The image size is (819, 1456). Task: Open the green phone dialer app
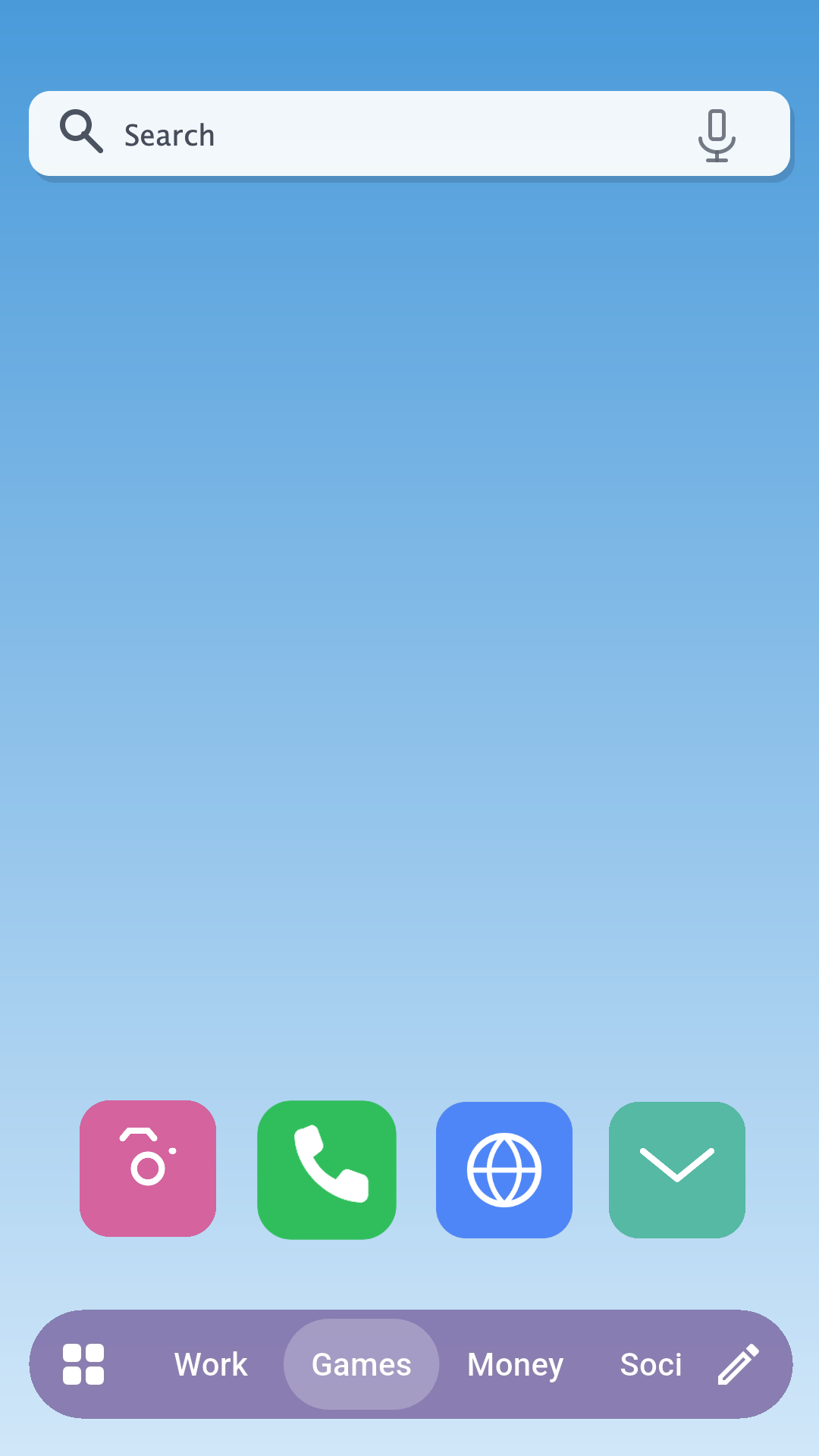tap(327, 1169)
